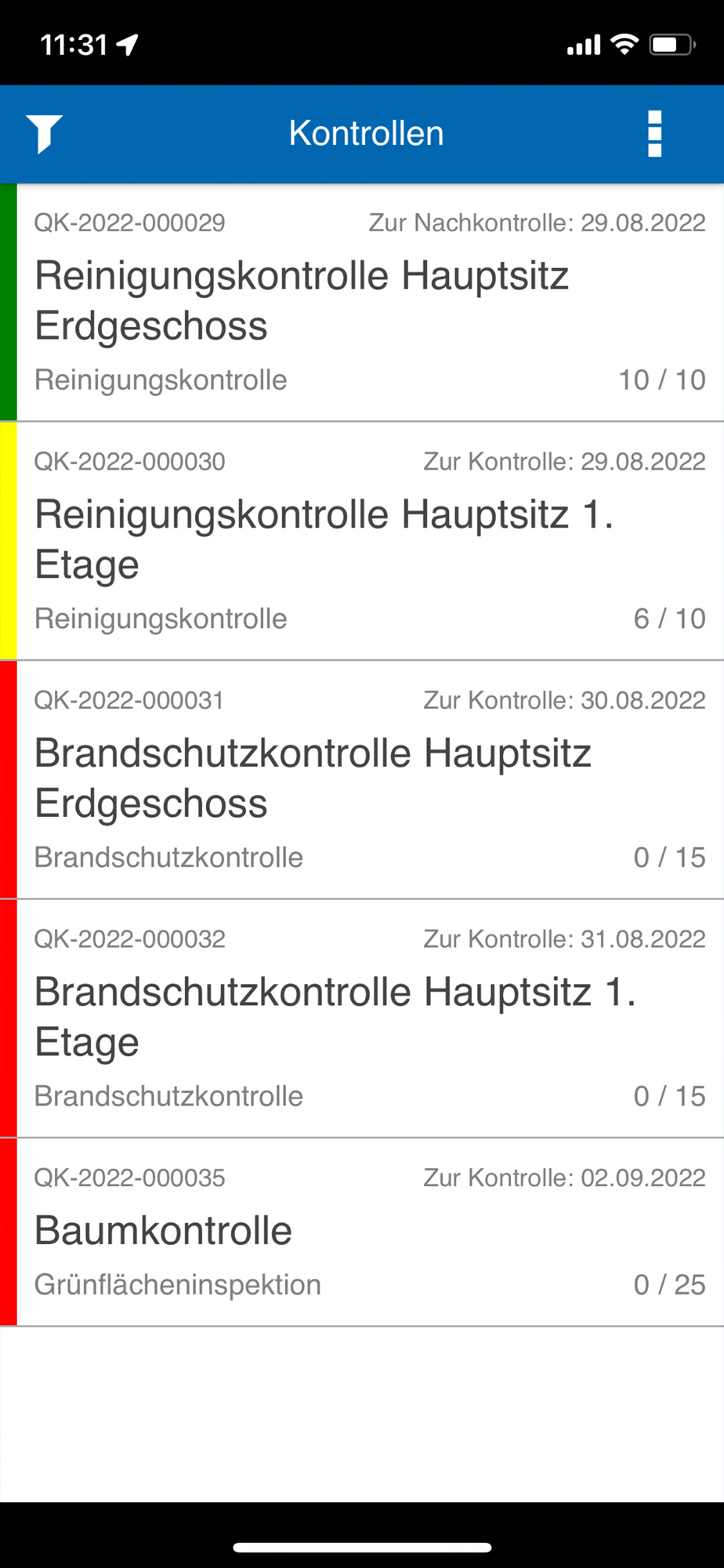Open control QK-2022-000029

362,303
